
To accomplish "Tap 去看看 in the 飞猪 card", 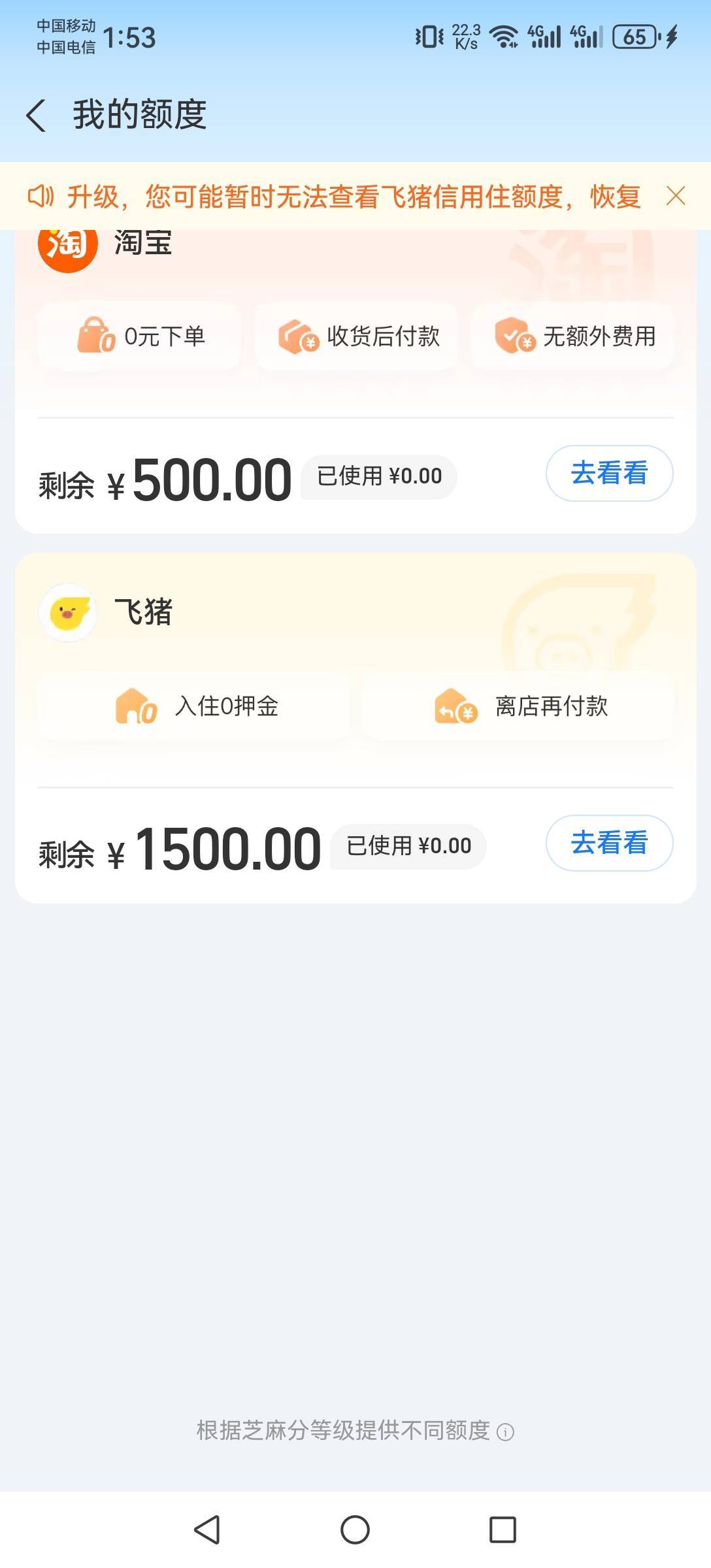I will 609,843.
